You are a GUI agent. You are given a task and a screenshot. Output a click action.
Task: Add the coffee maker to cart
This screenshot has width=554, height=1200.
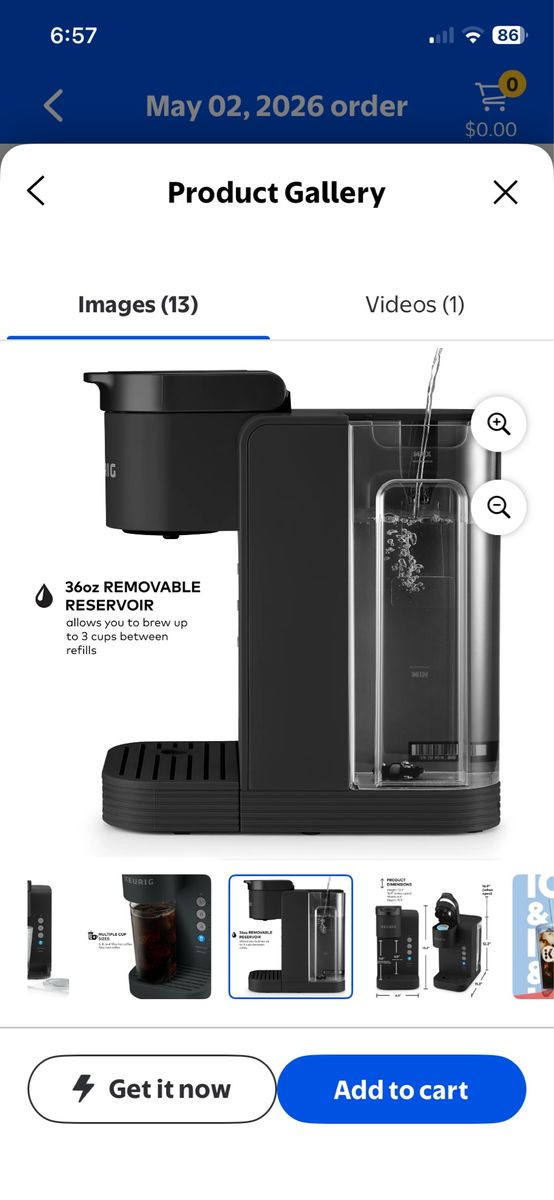pos(401,1089)
